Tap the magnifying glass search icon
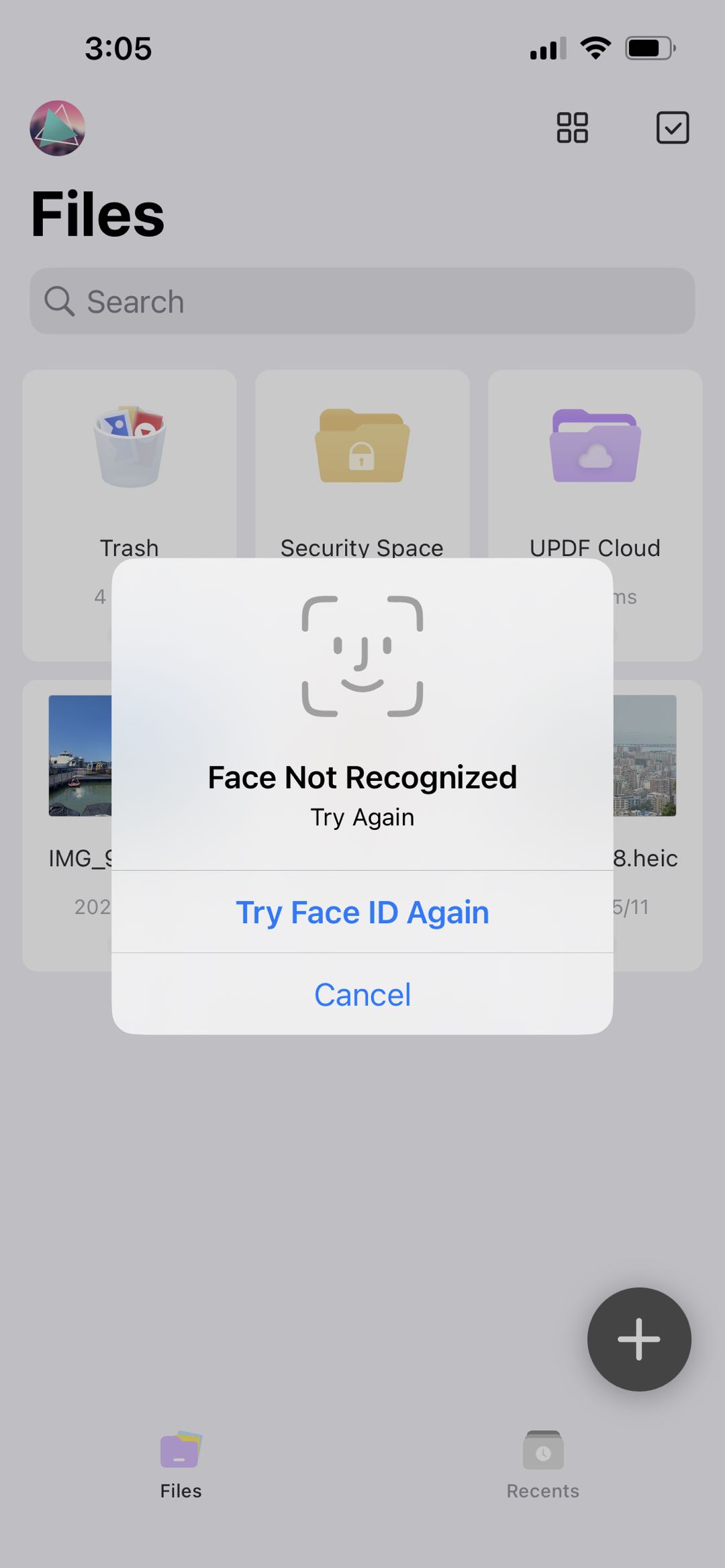Image resolution: width=725 pixels, height=1568 pixels. tap(60, 301)
